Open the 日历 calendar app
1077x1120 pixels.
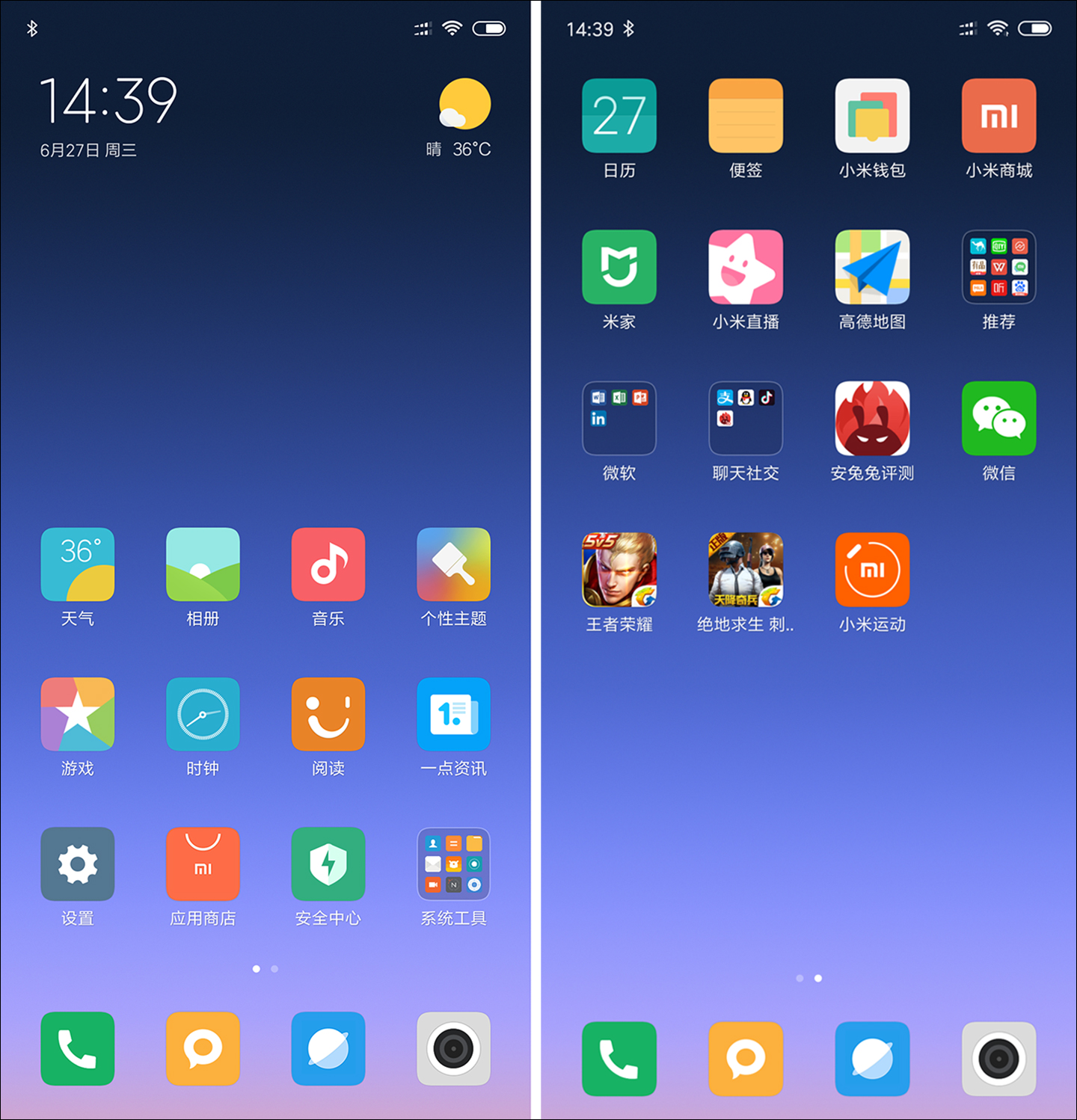(619, 116)
